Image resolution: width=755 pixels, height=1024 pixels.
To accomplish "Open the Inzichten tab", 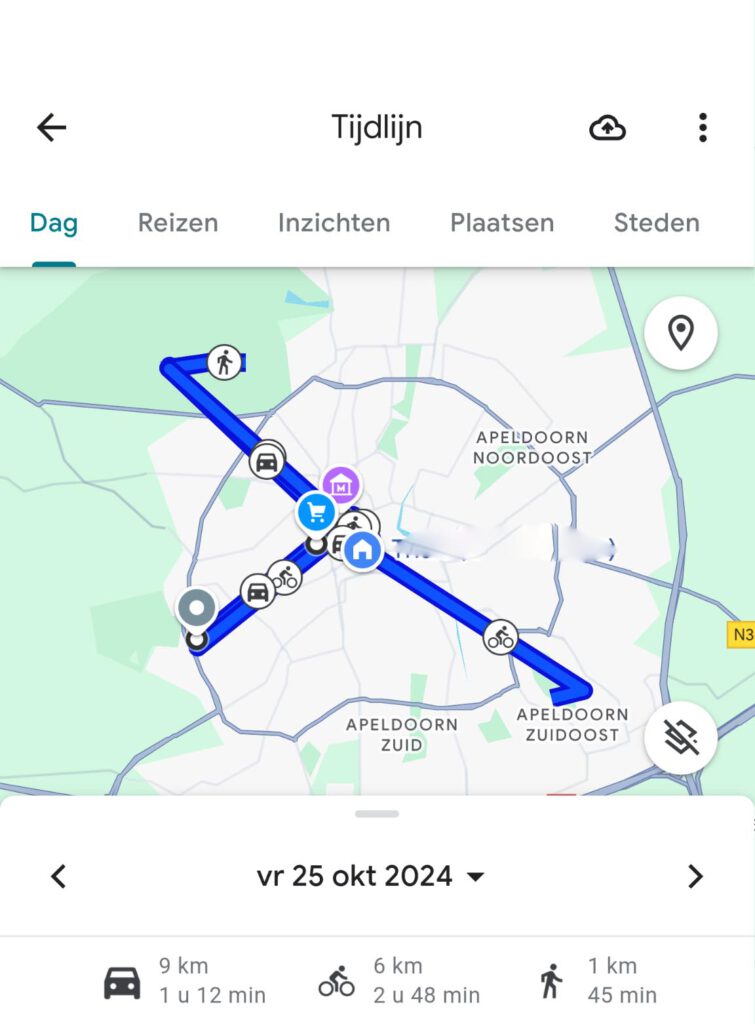I will click(334, 222).
